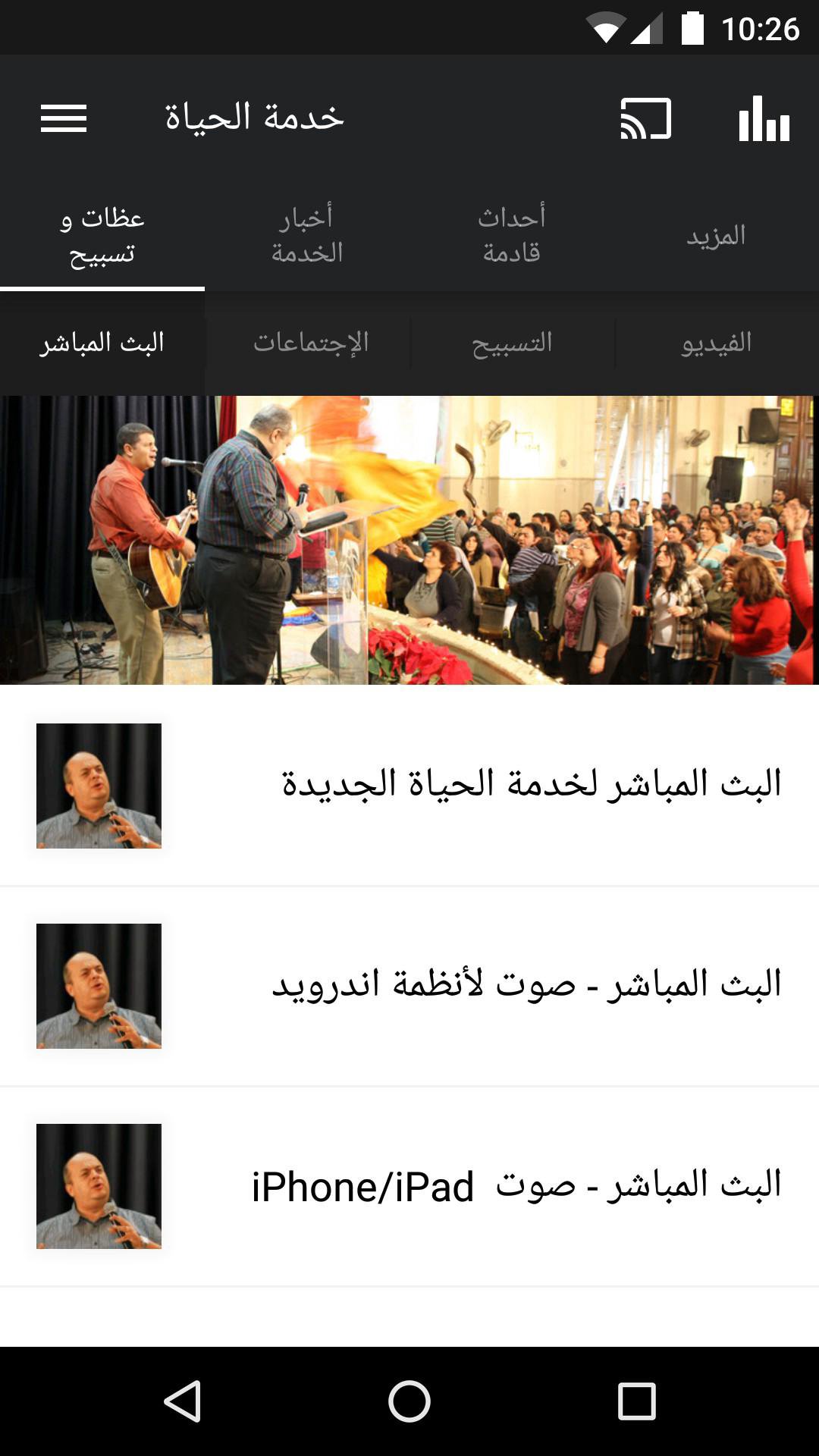Open the audio equalizer bars icon

coord(764,118)
